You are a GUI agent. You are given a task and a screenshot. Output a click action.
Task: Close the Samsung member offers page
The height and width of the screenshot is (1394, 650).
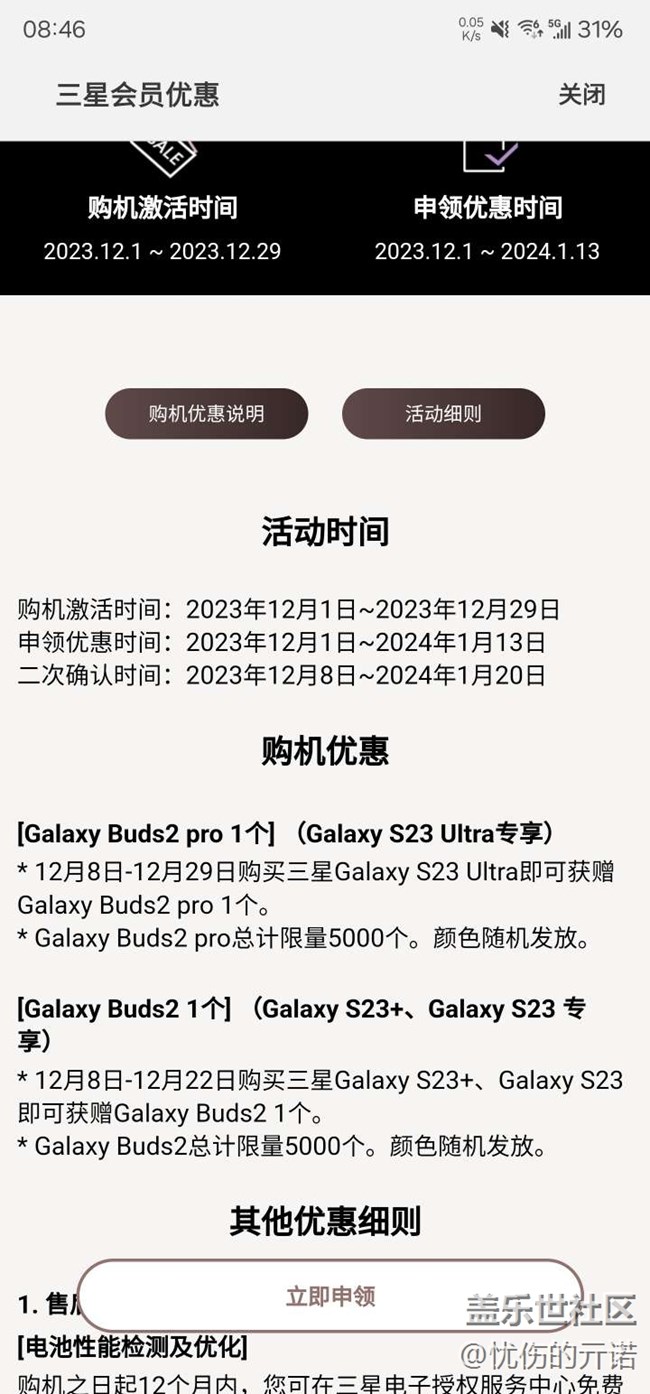click(x=581, y=95)
